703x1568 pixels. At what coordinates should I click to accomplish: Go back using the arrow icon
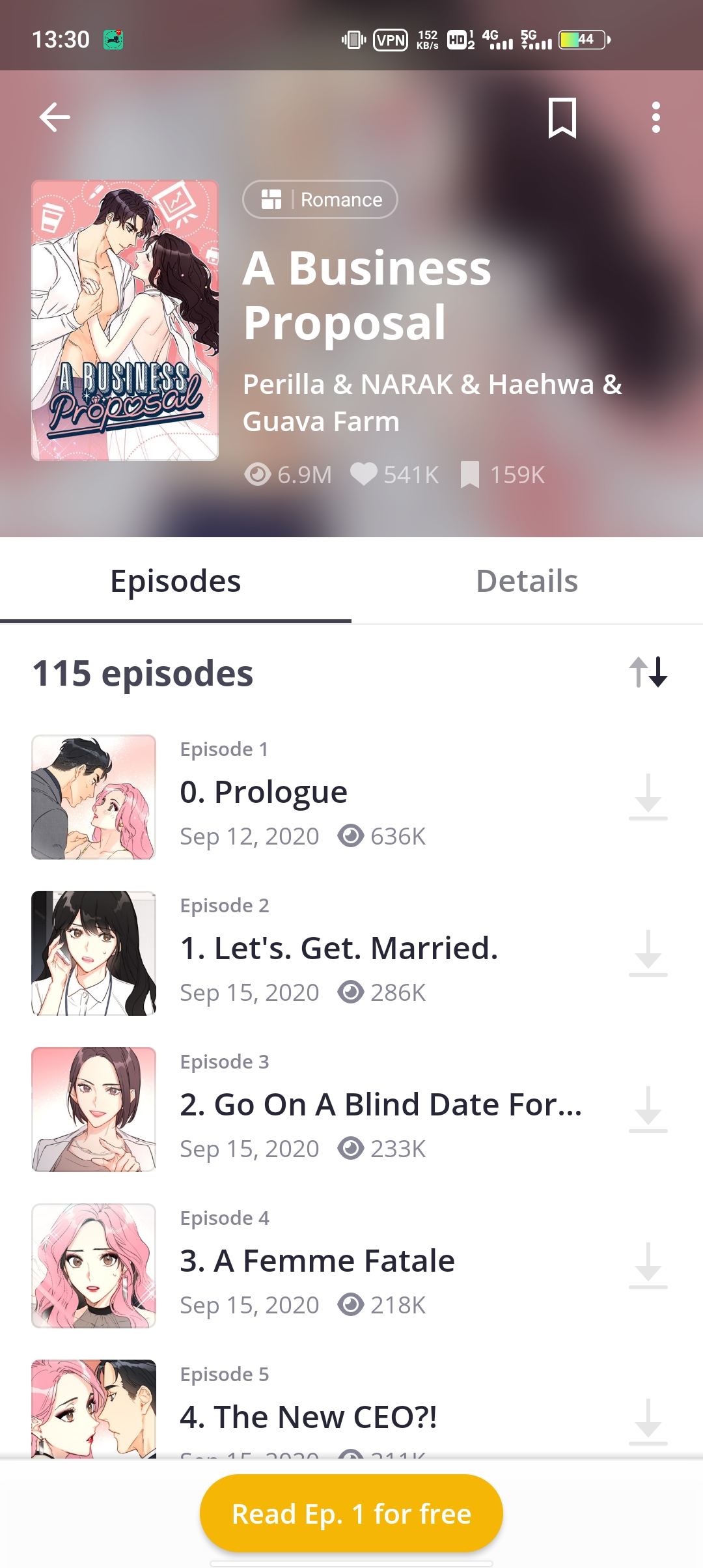(x=55, y=118)
